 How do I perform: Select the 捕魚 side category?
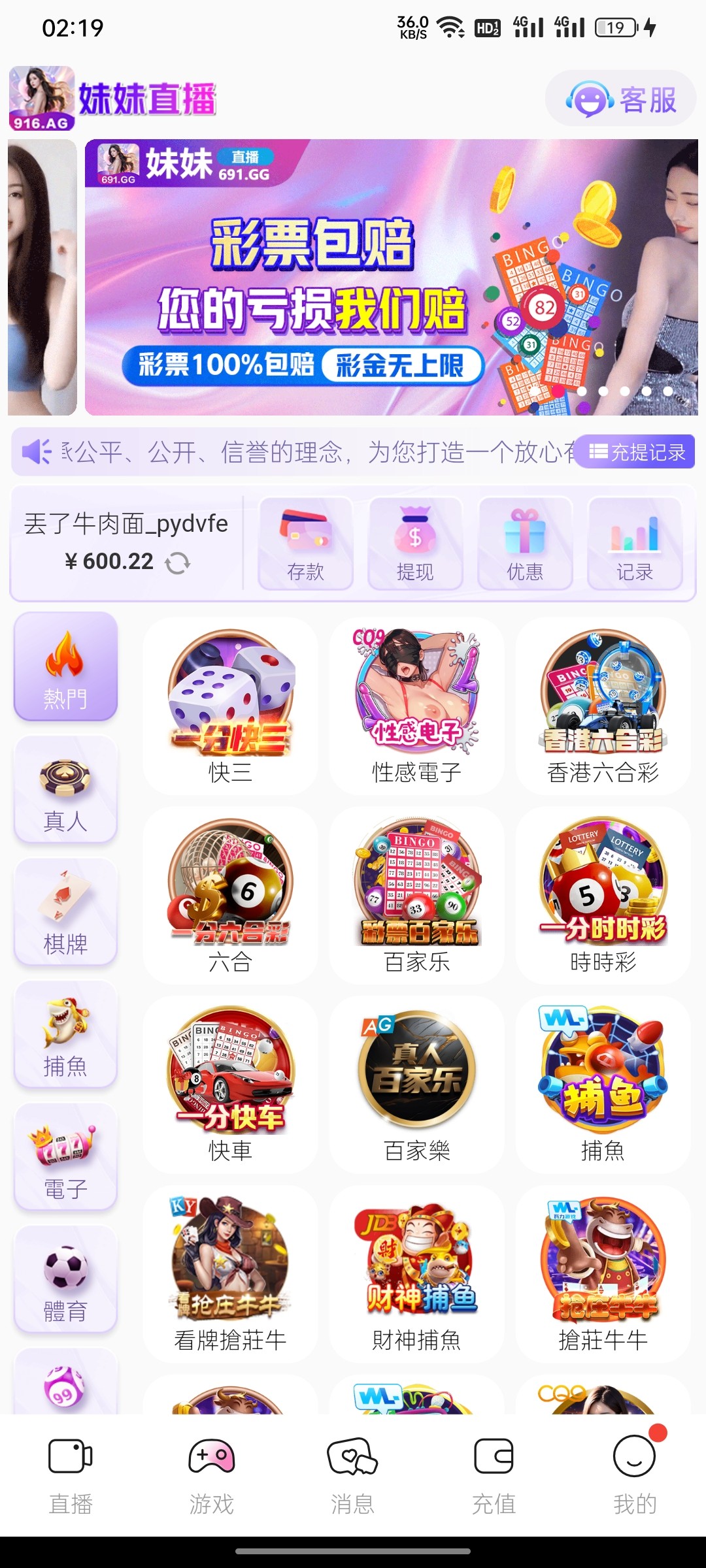coord(65,1035)
